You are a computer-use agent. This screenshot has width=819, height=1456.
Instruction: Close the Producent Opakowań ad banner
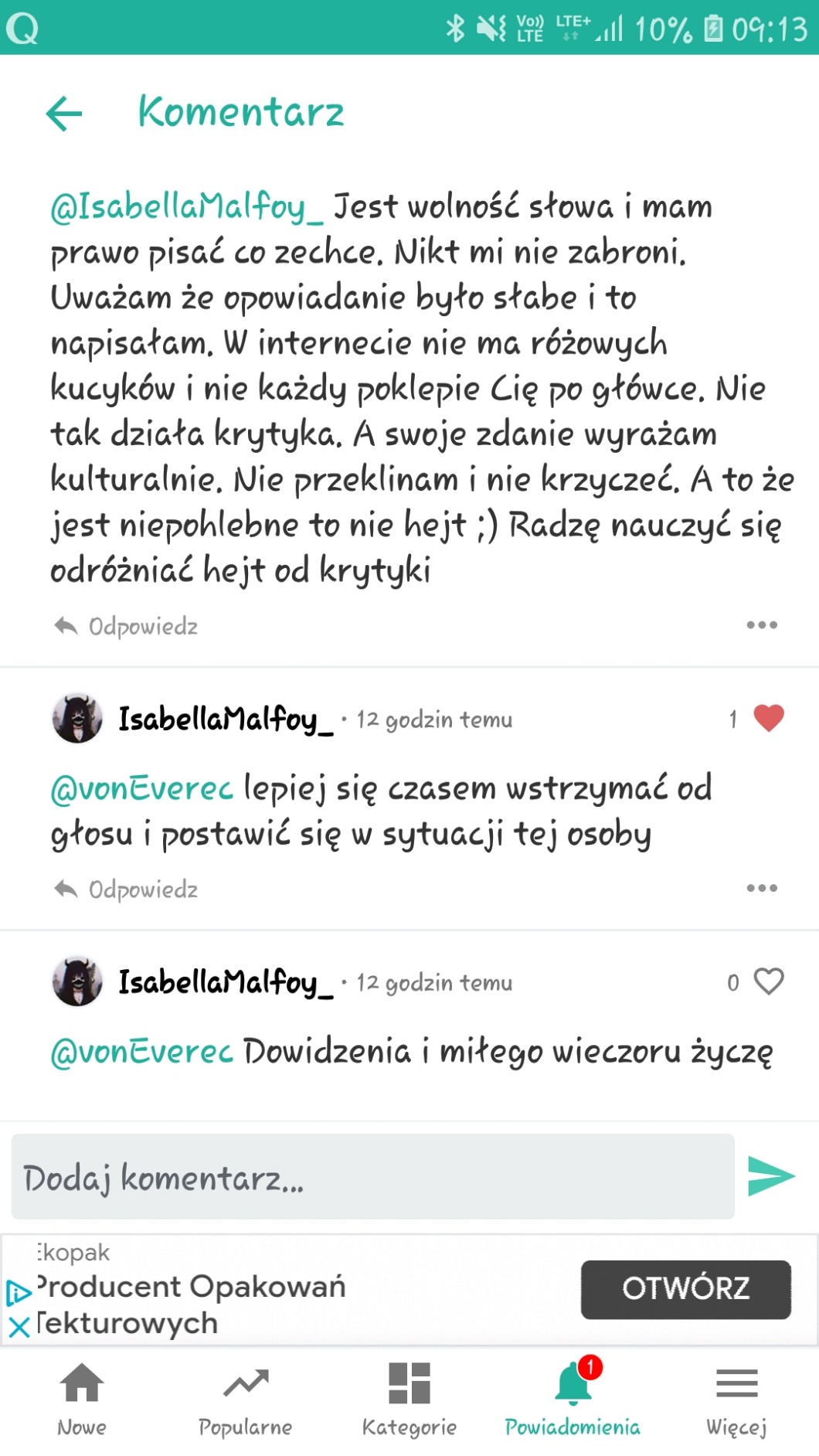(x=19, y=1328)
